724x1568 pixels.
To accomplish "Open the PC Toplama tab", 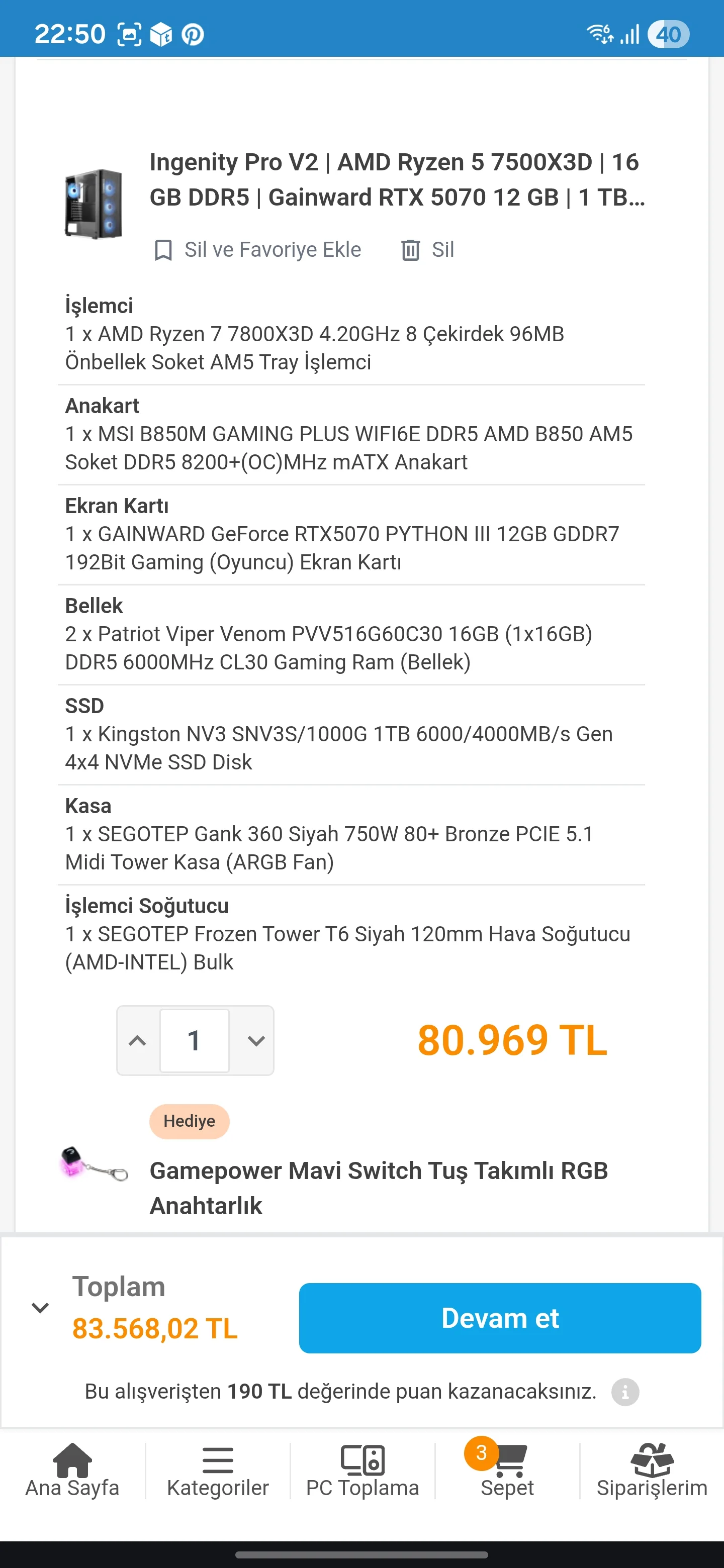I will tap(363, 1470).
